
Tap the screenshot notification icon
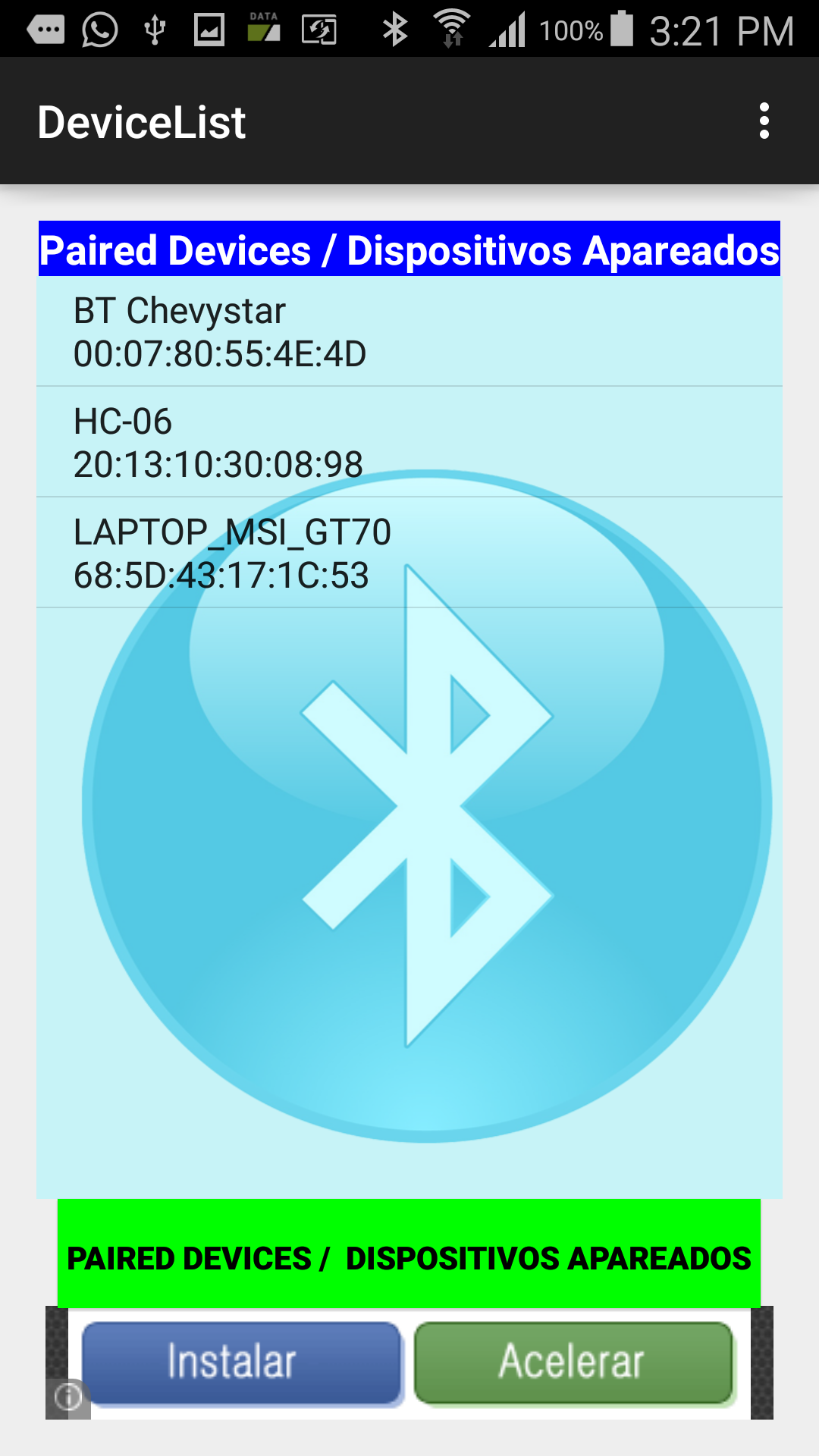coord(211,29)
